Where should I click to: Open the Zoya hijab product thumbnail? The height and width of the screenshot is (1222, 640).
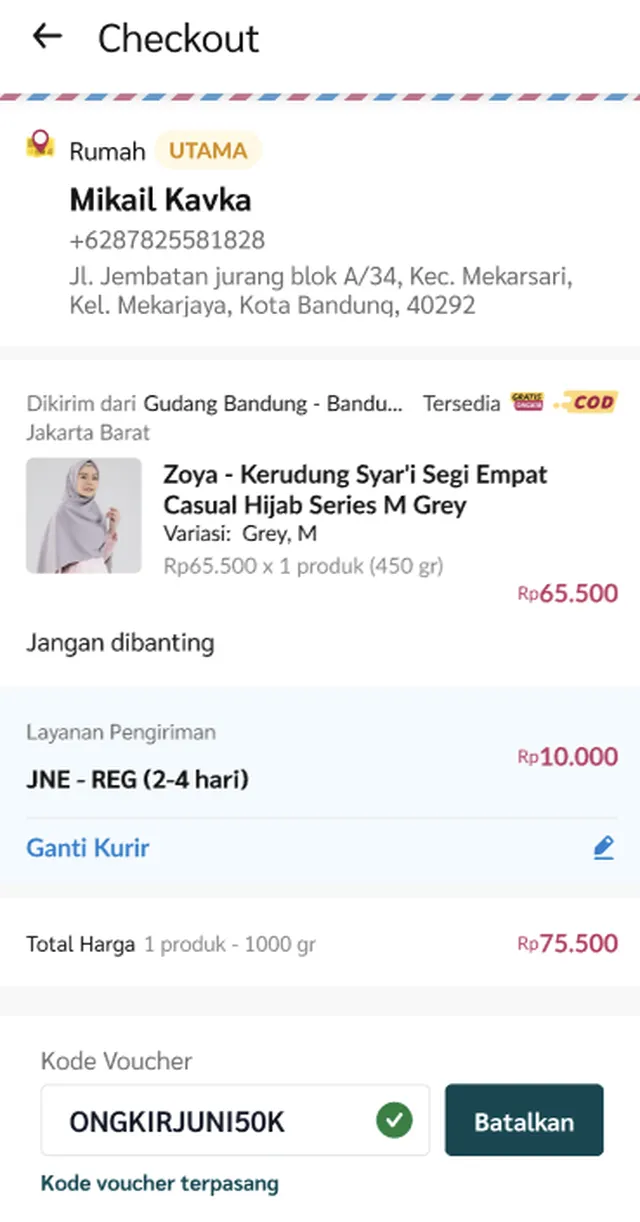(84, 516)
